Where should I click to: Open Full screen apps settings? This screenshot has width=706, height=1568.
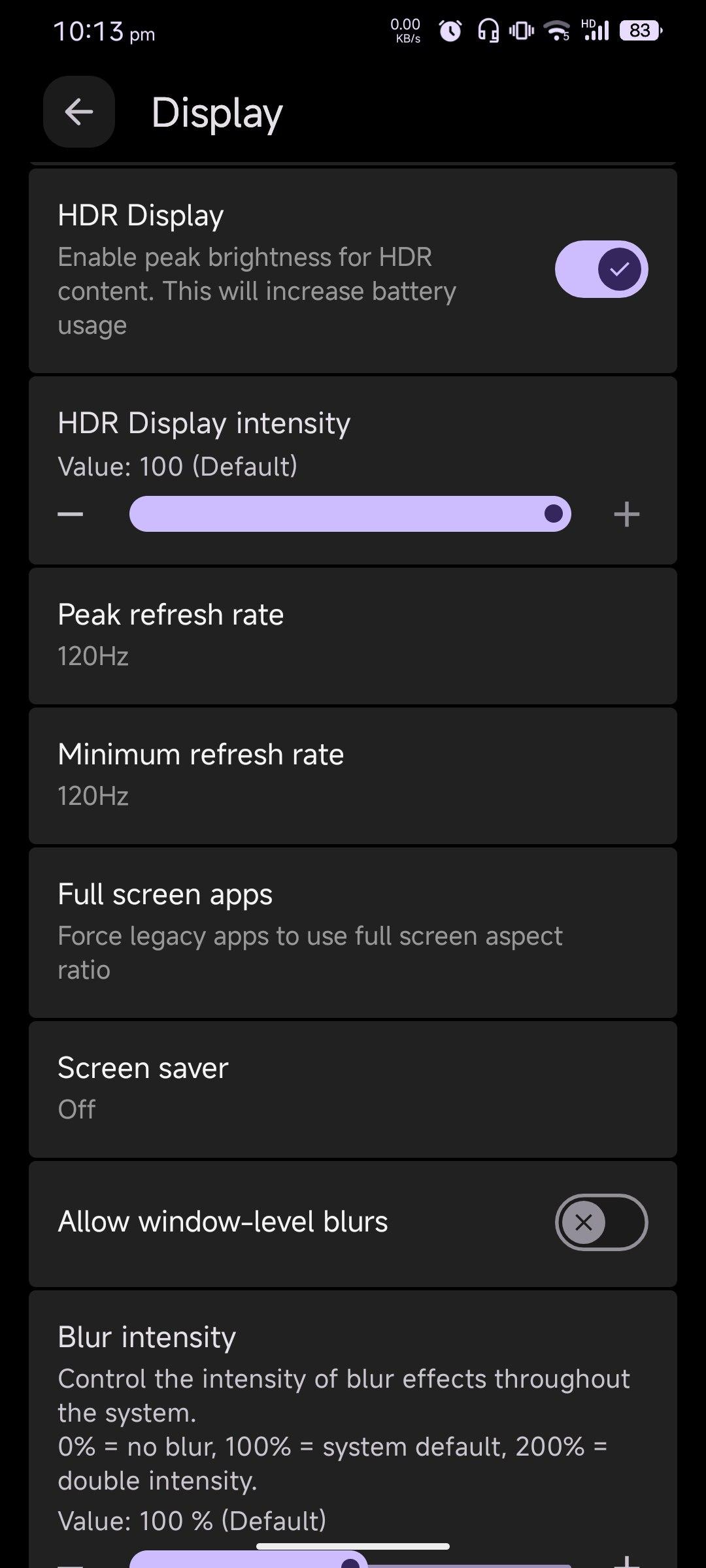pos(353,932)
